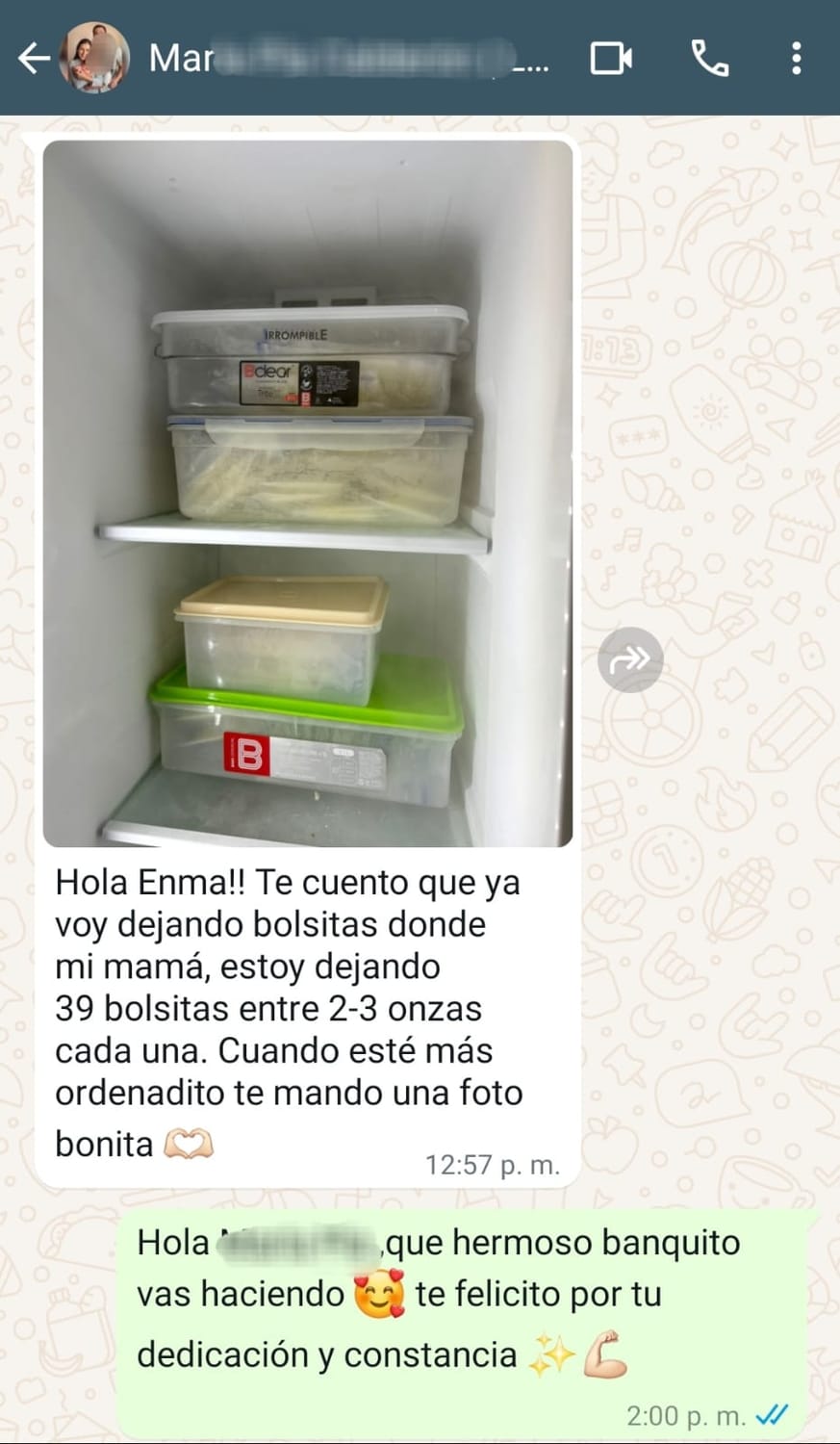Go back to the chat list
This screenshot has height=1444, width=840.
(x=34, y=59)
